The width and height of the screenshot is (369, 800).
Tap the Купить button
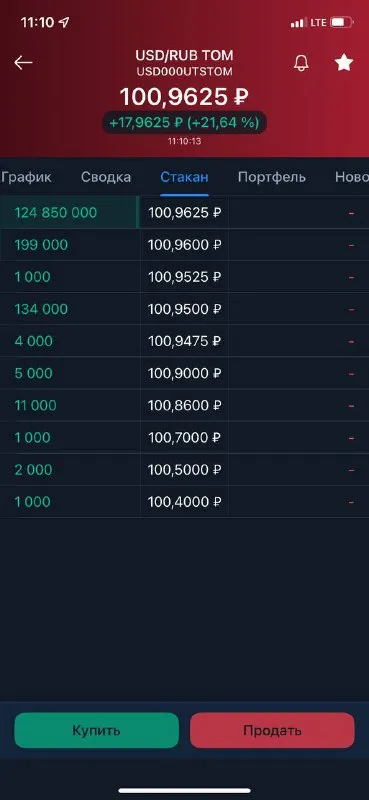[x=96, y=730]
